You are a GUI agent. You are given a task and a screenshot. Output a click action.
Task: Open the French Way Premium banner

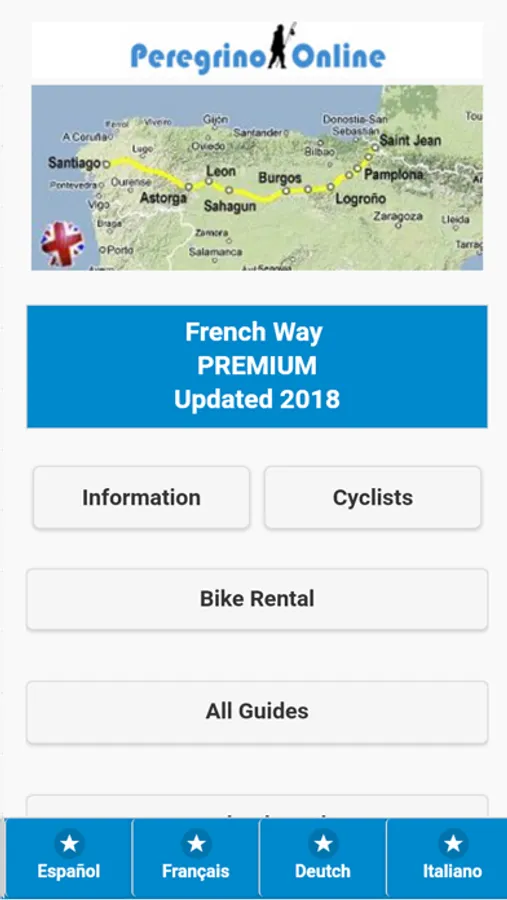257,366
